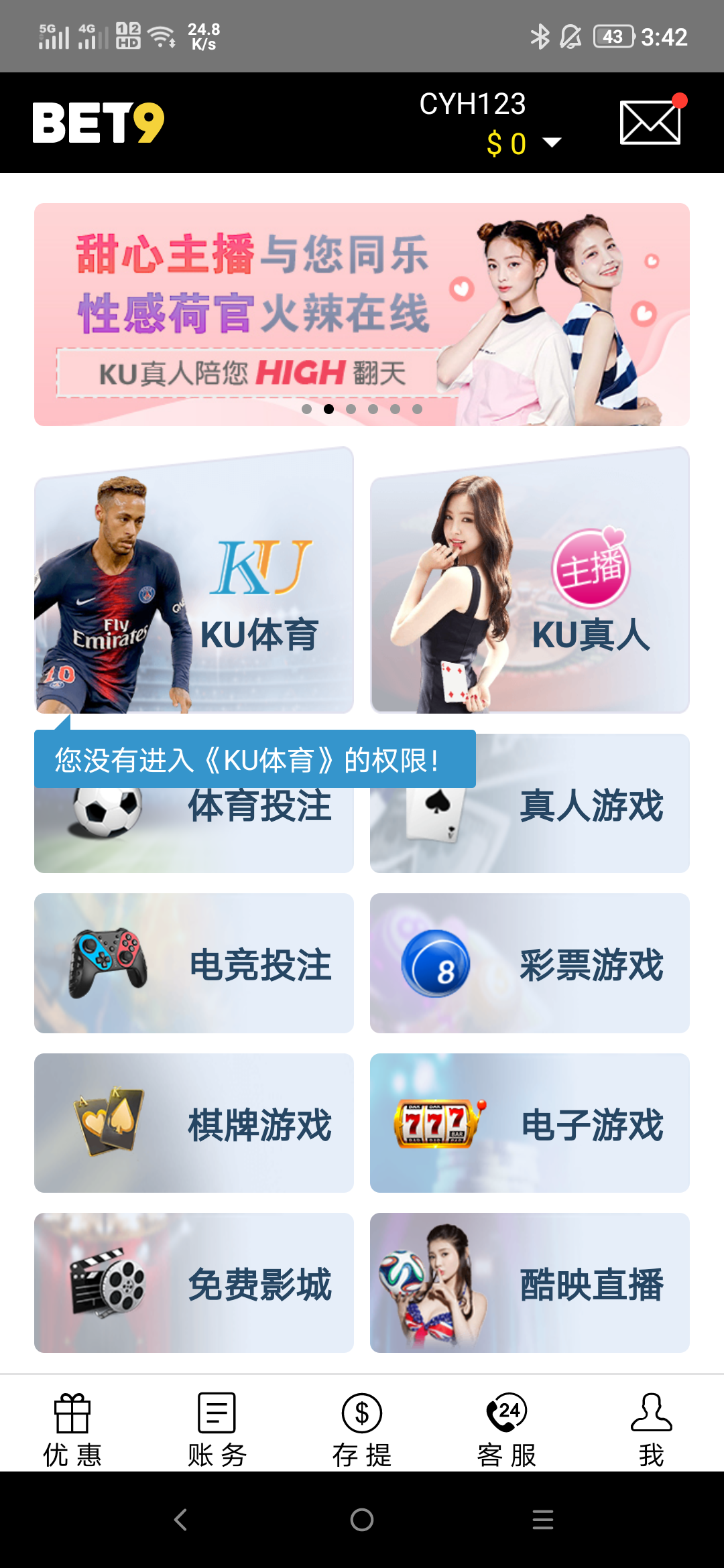Open the 免费影城 tile
Image resolution: width=724 pixels, height=1568 pixels.
coord(194,1283)
